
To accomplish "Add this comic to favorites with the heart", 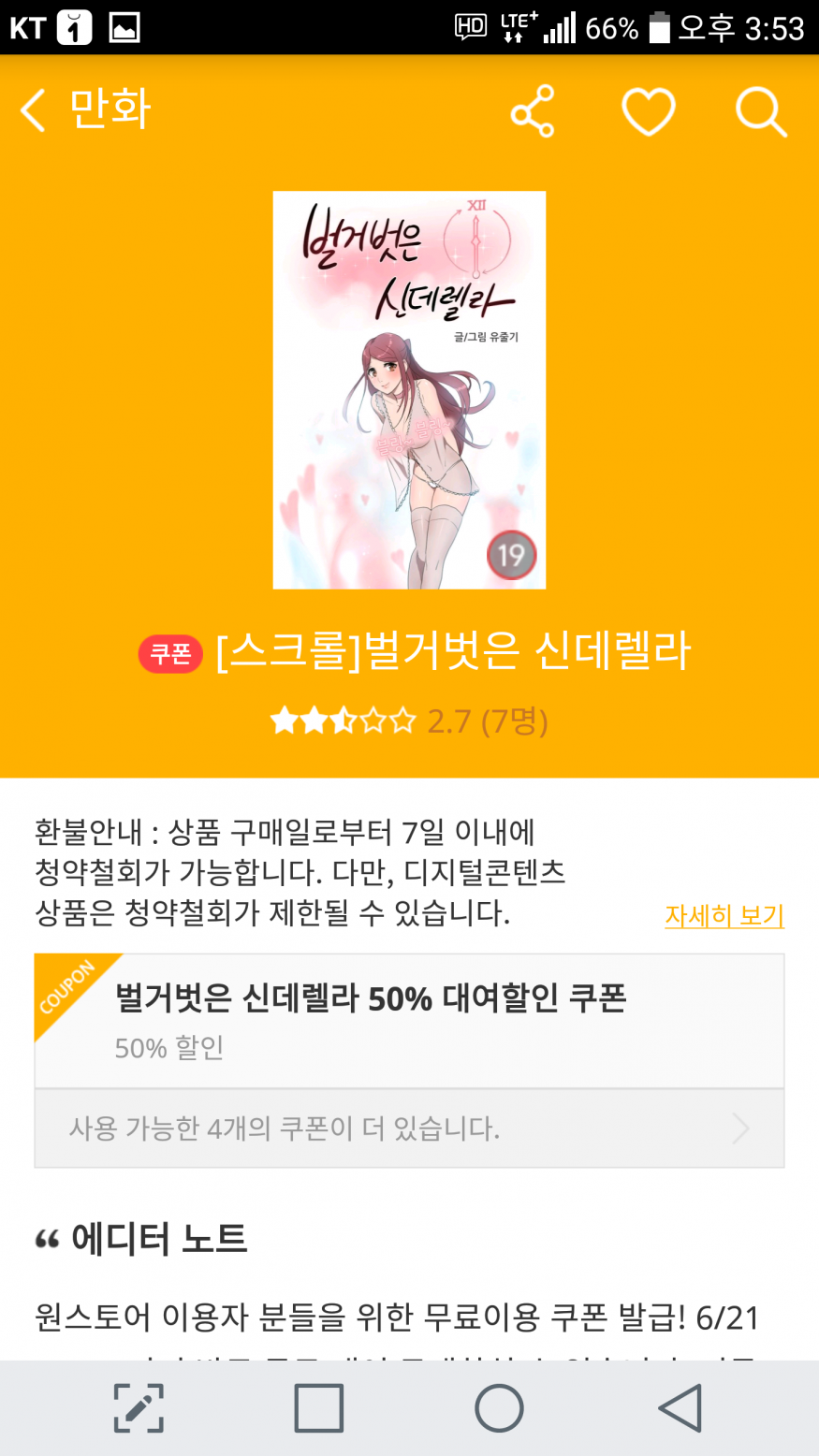I will click(648, 111).
